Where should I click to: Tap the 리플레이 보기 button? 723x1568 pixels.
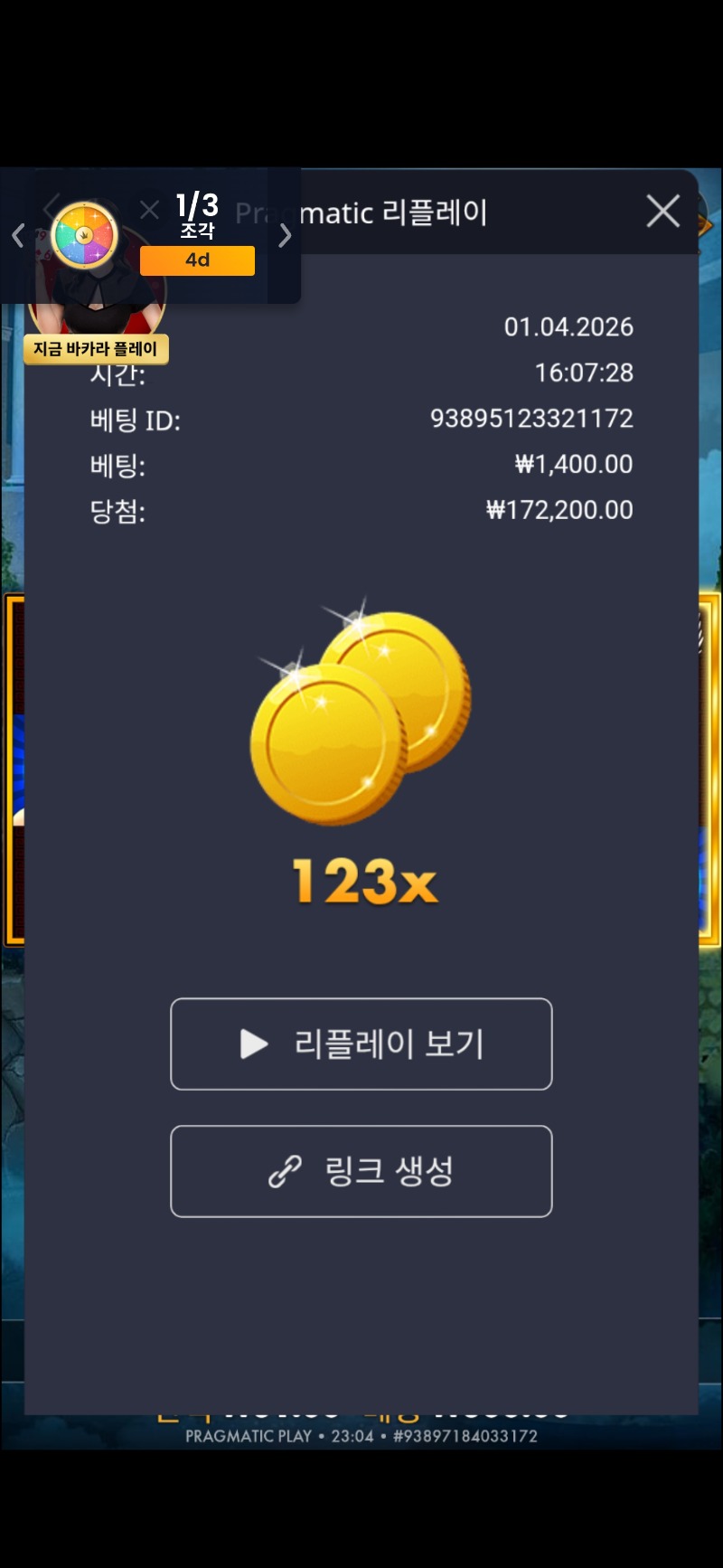(x=361, y=1044)
